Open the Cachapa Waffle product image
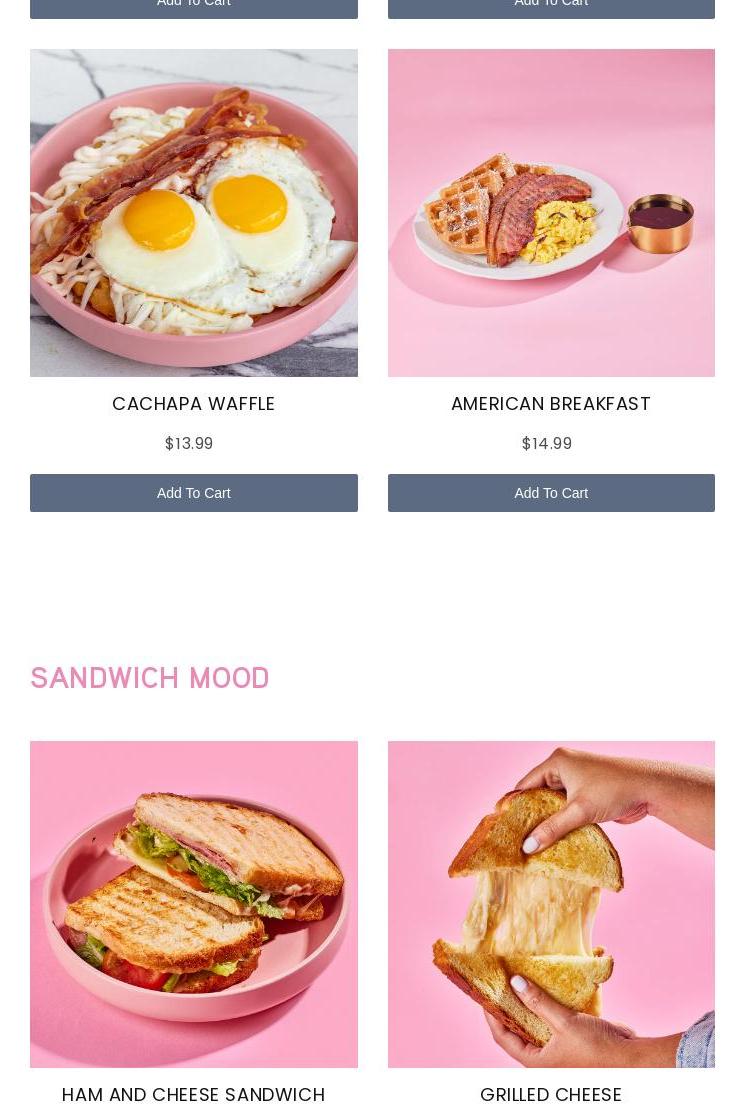 pyautogui.click(x=193, y=213)
